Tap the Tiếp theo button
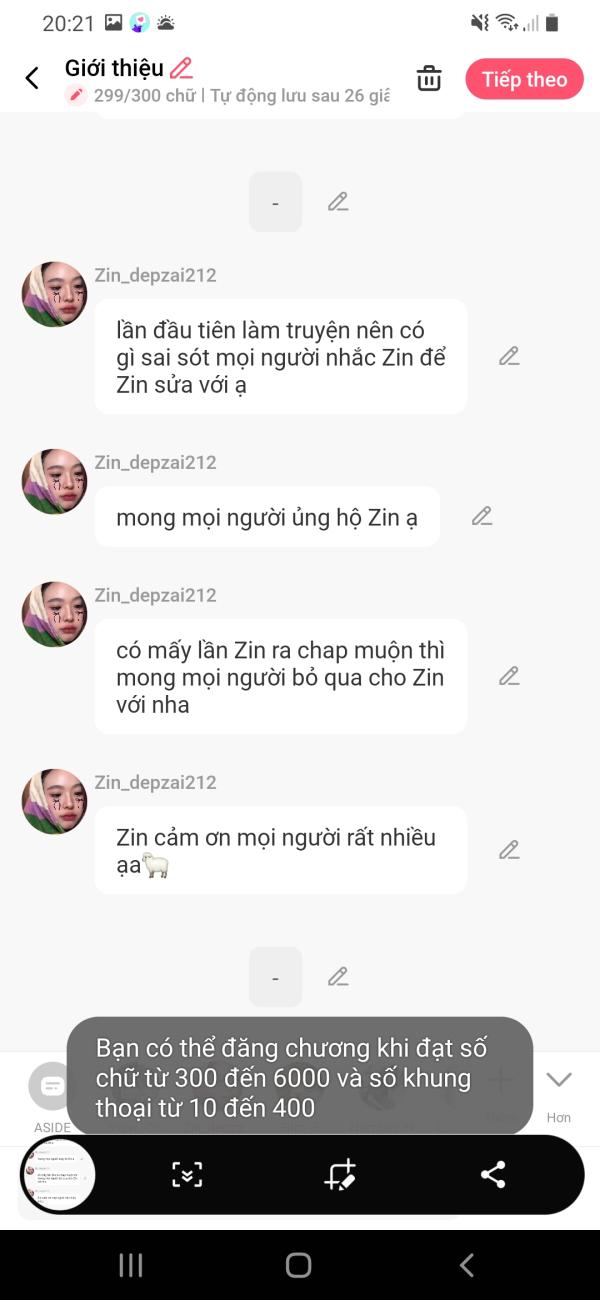This screenshot has width=600, height=1300. tap(524, 79)
